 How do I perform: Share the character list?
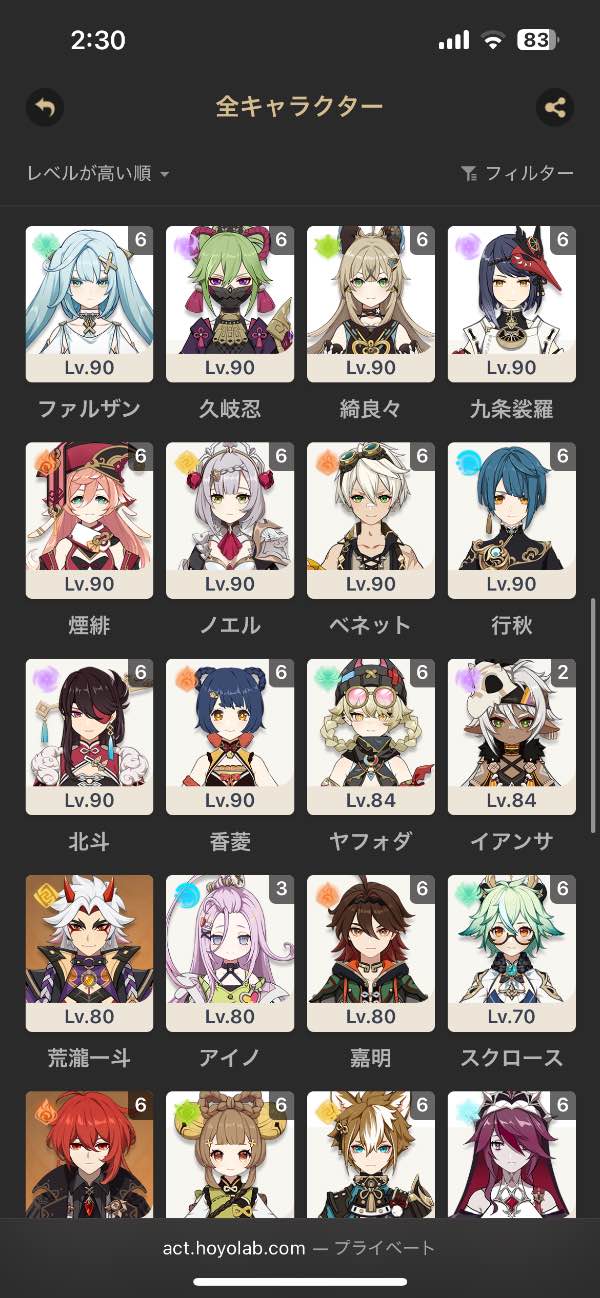pyautogui.click(x=555, y=107)
